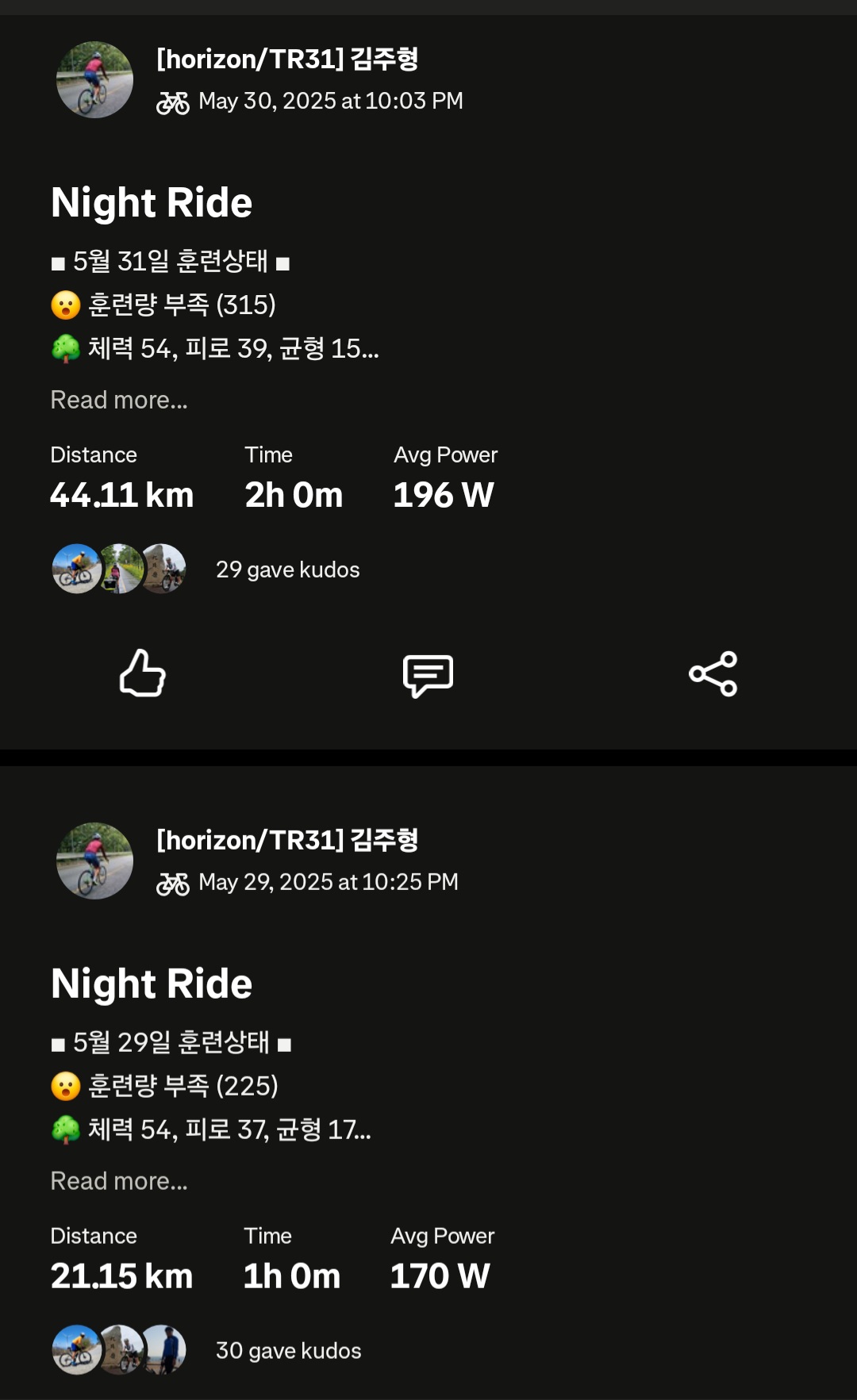857x1400 pixels.
Task: View the 29 people who gave kudos
Action: click(287, 570)
